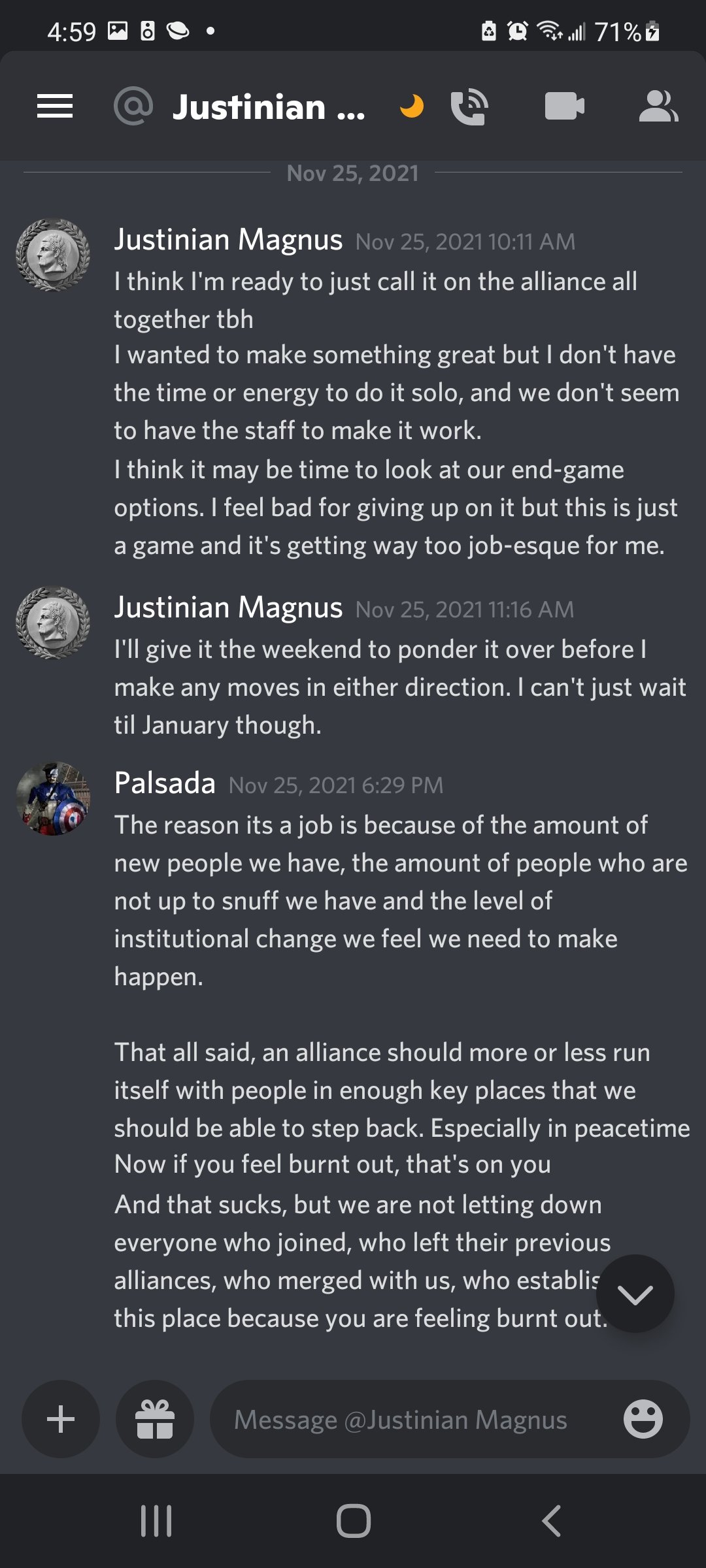Tap the Justinian title in the header
The image size is (706, 1568).
coord(269,107)
